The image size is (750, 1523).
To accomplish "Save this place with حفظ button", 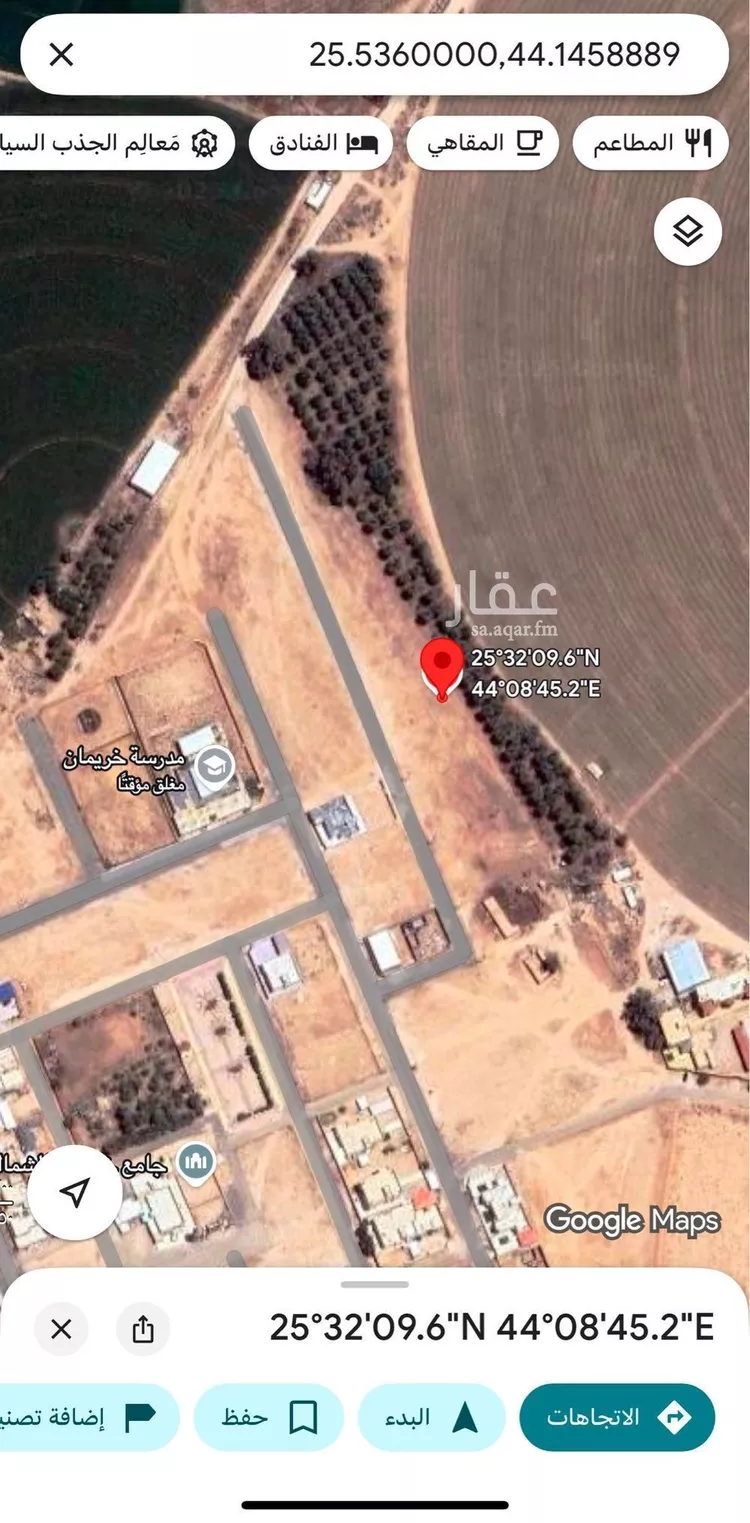I will pos(268,1417).
